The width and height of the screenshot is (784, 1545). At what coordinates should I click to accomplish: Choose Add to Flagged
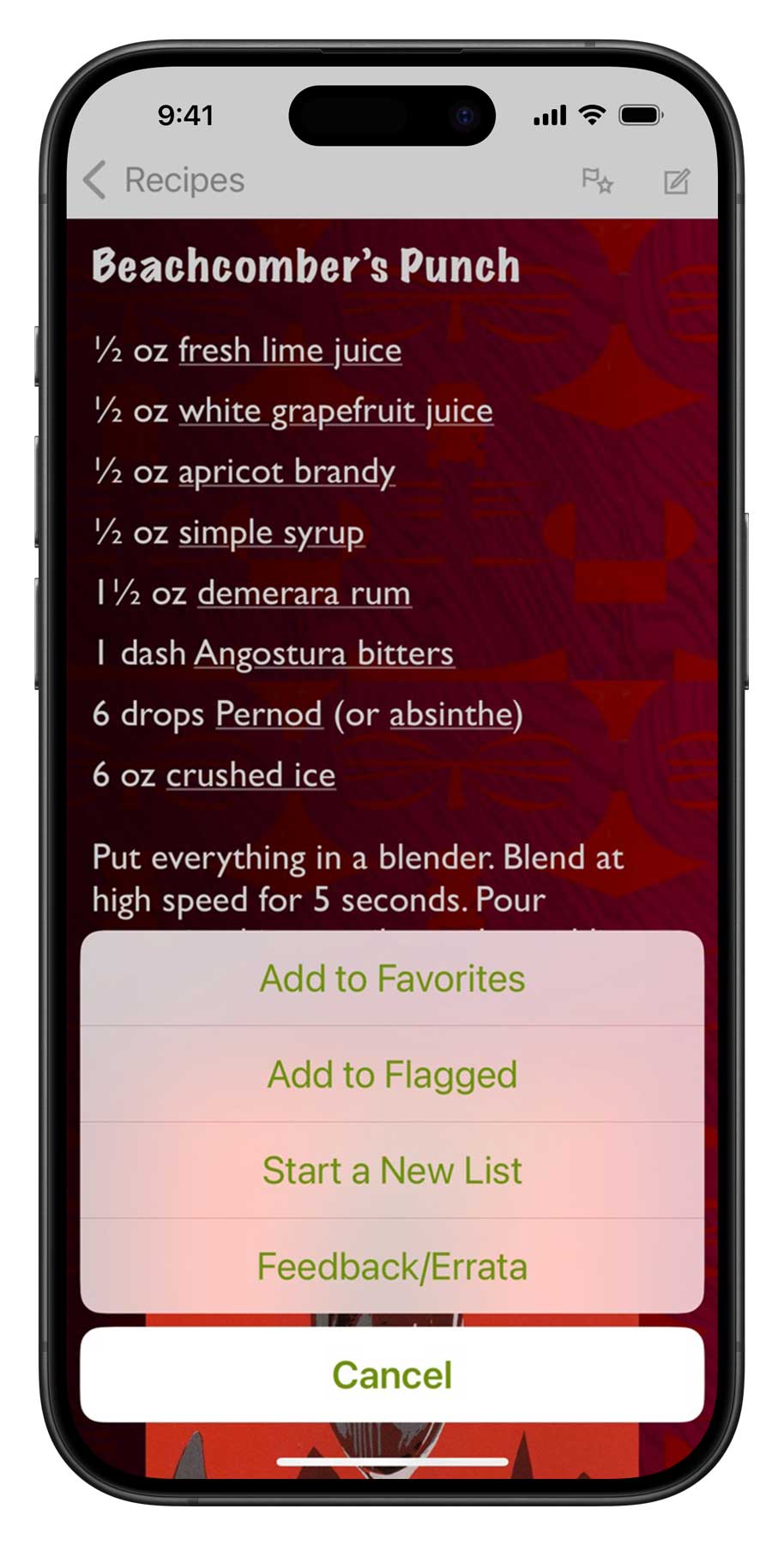[x=392, y=1075]
